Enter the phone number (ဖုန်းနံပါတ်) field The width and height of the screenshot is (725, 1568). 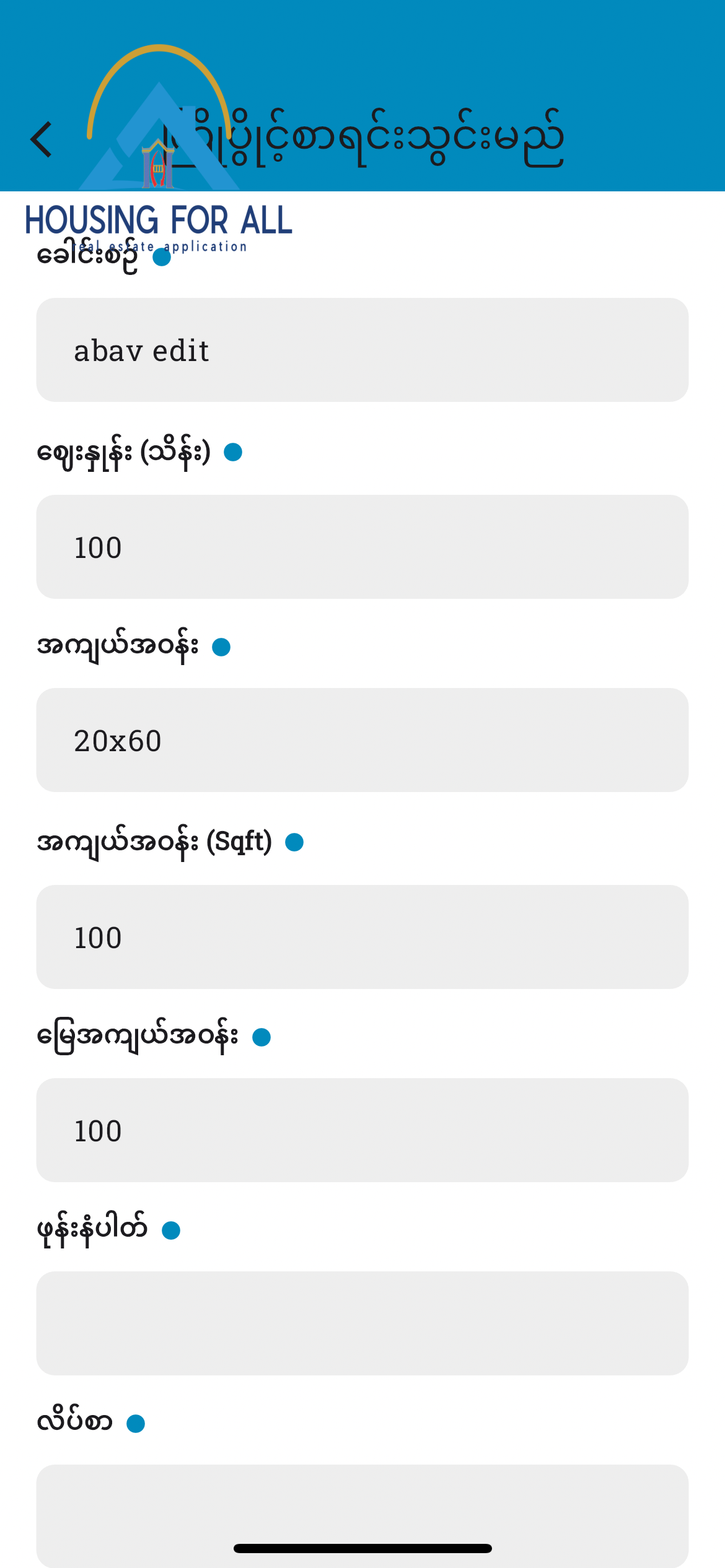[x=362, y=1323]
